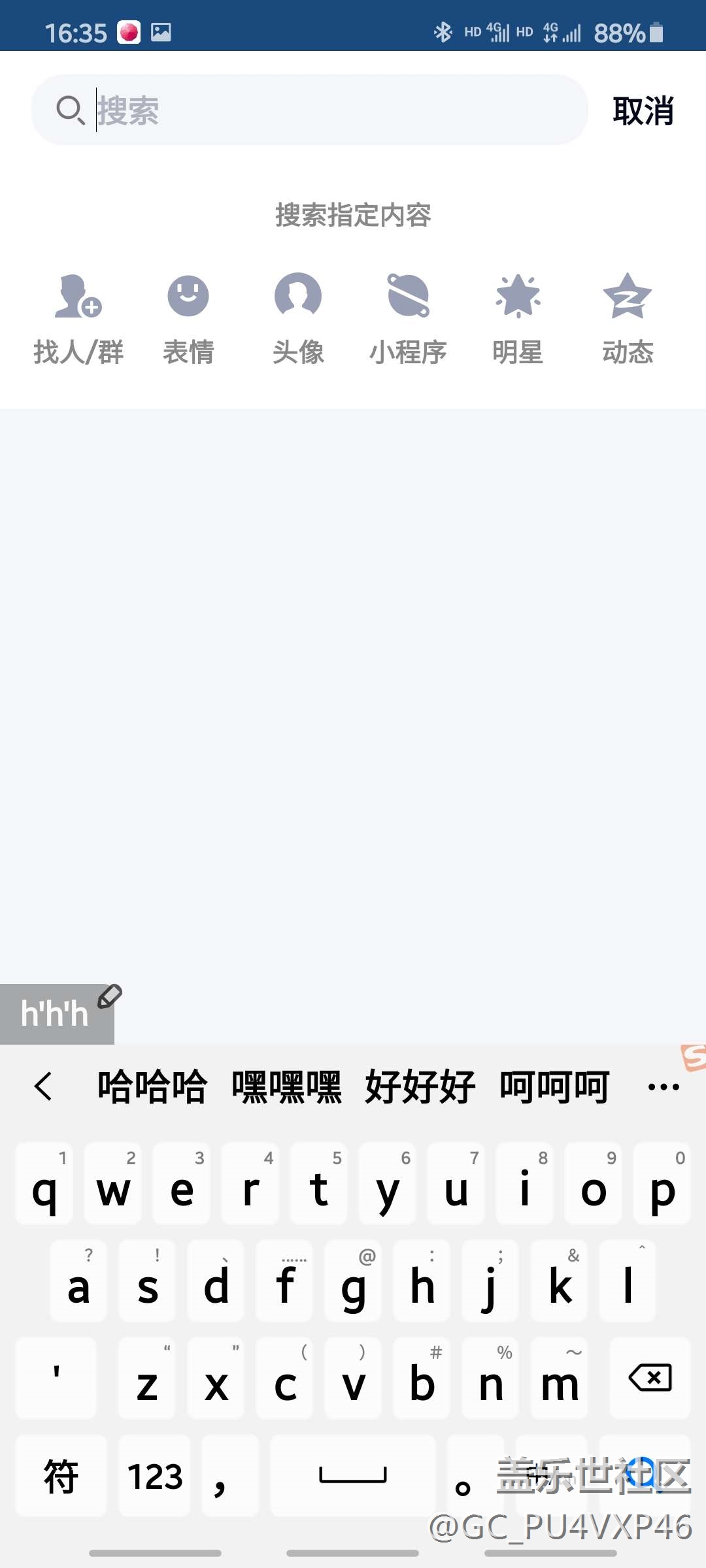This screenshot has height=1568, width=706.
Task: Choose candidate word 呵呵呵
Action: click(x=554, y=1087)
